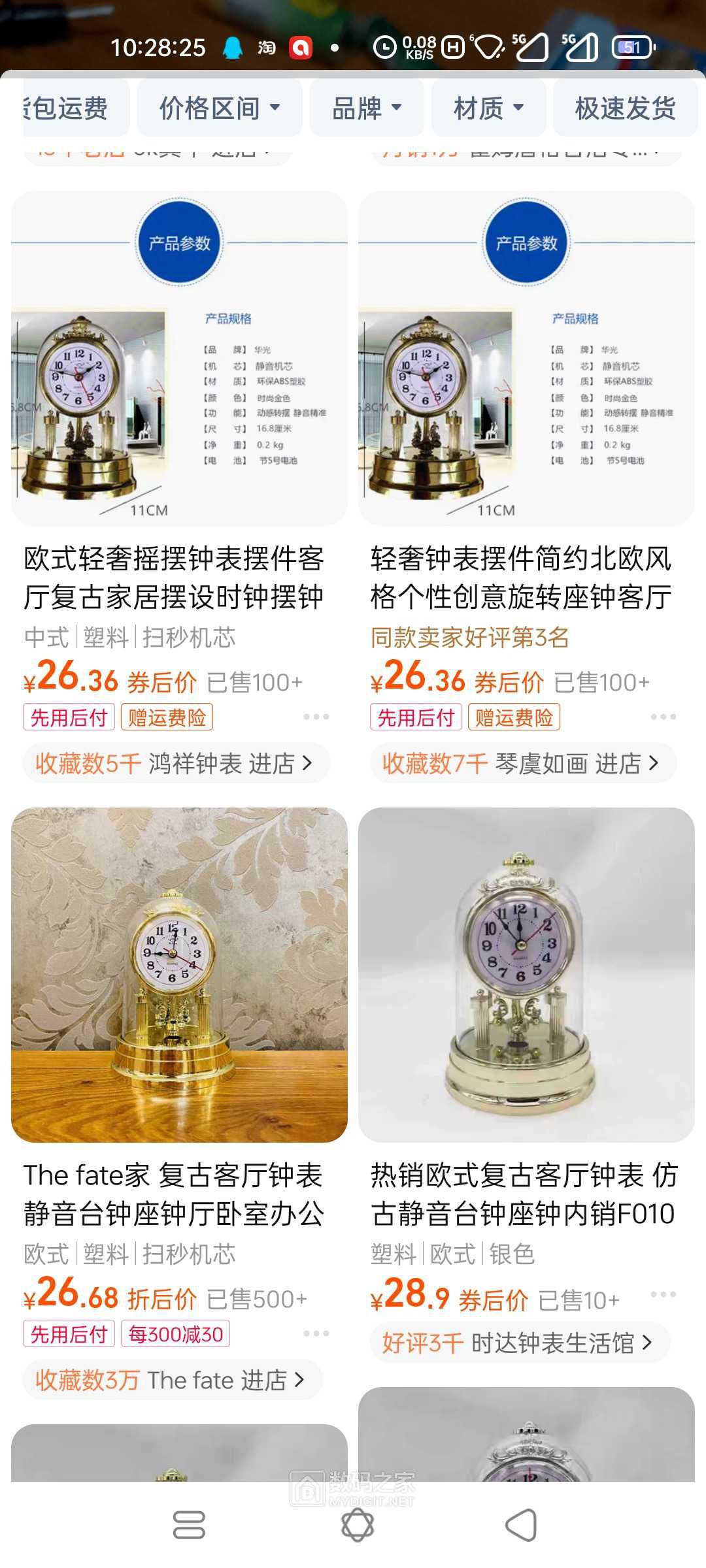The image size is (706, 1568).
Task: Open more options on 琴虞如画 item
Action: [663, 717]
